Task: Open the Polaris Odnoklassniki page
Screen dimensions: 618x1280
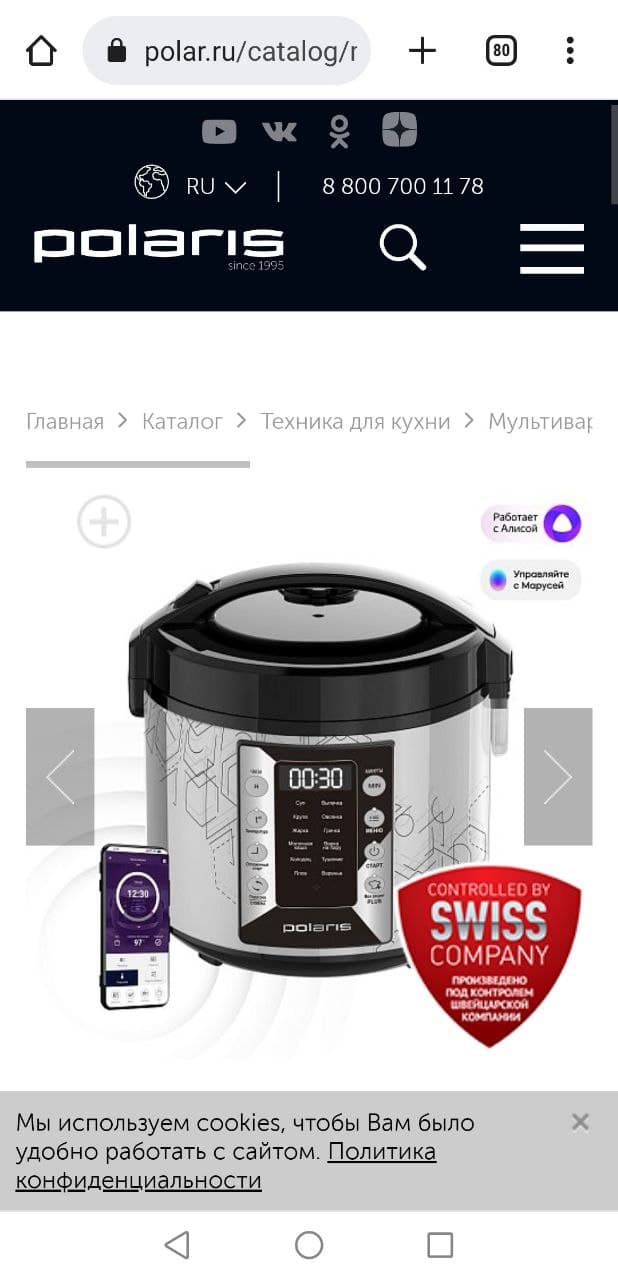Action: (339, 131)
